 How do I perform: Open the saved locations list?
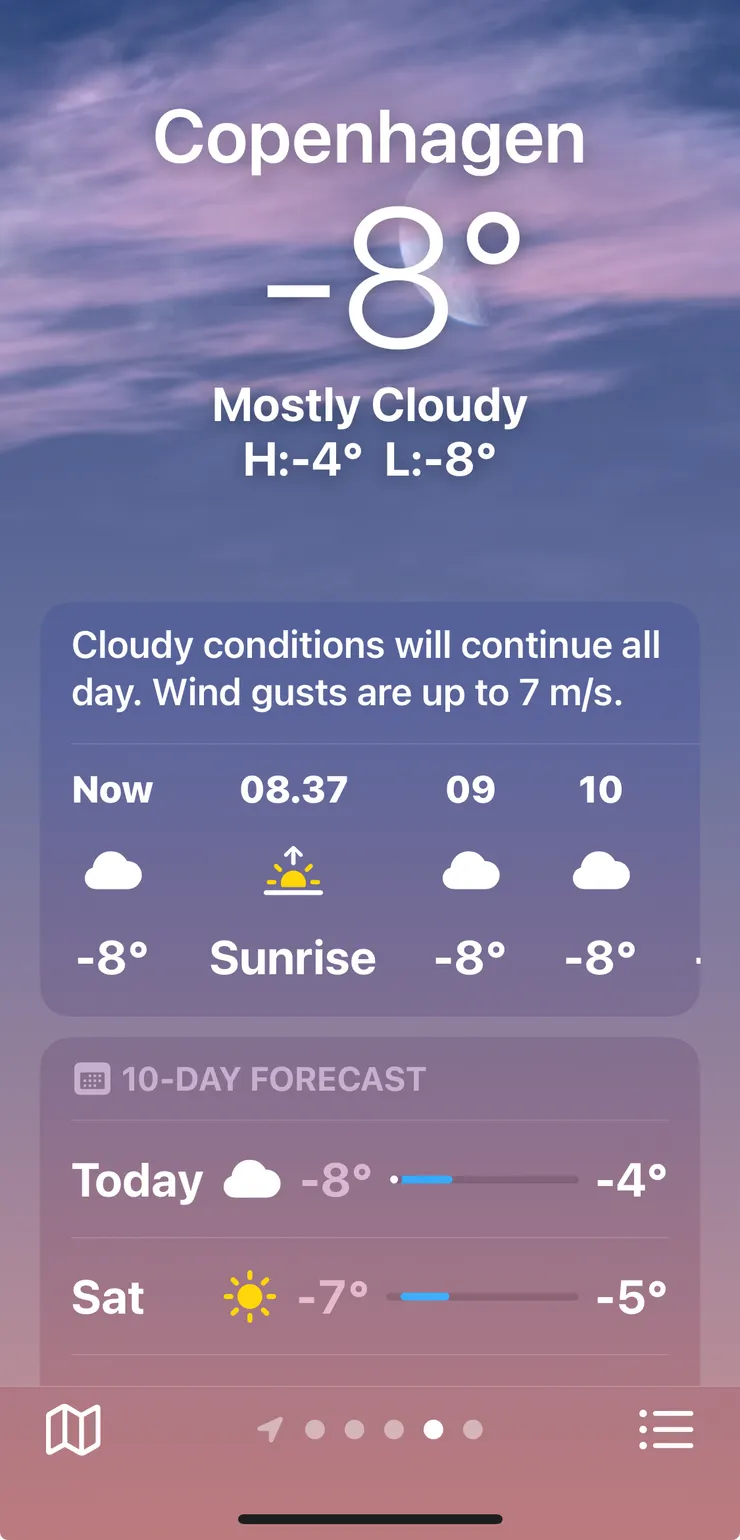(666, 1429)
